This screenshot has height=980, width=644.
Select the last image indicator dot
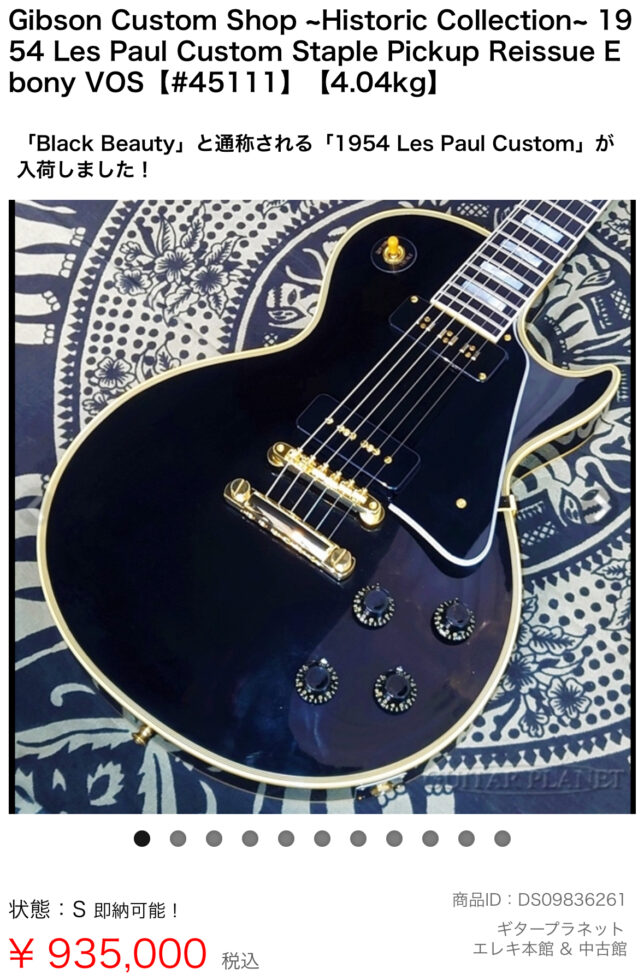502,838
